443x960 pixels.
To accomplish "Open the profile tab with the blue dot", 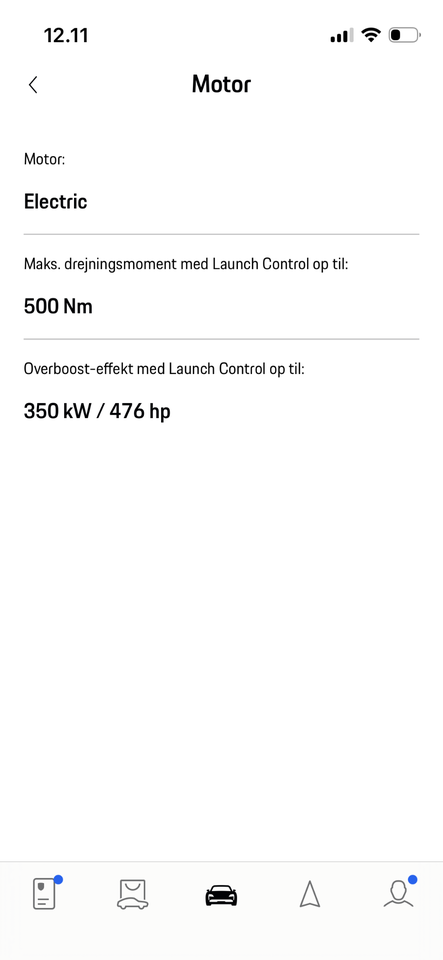I will 399,893.
